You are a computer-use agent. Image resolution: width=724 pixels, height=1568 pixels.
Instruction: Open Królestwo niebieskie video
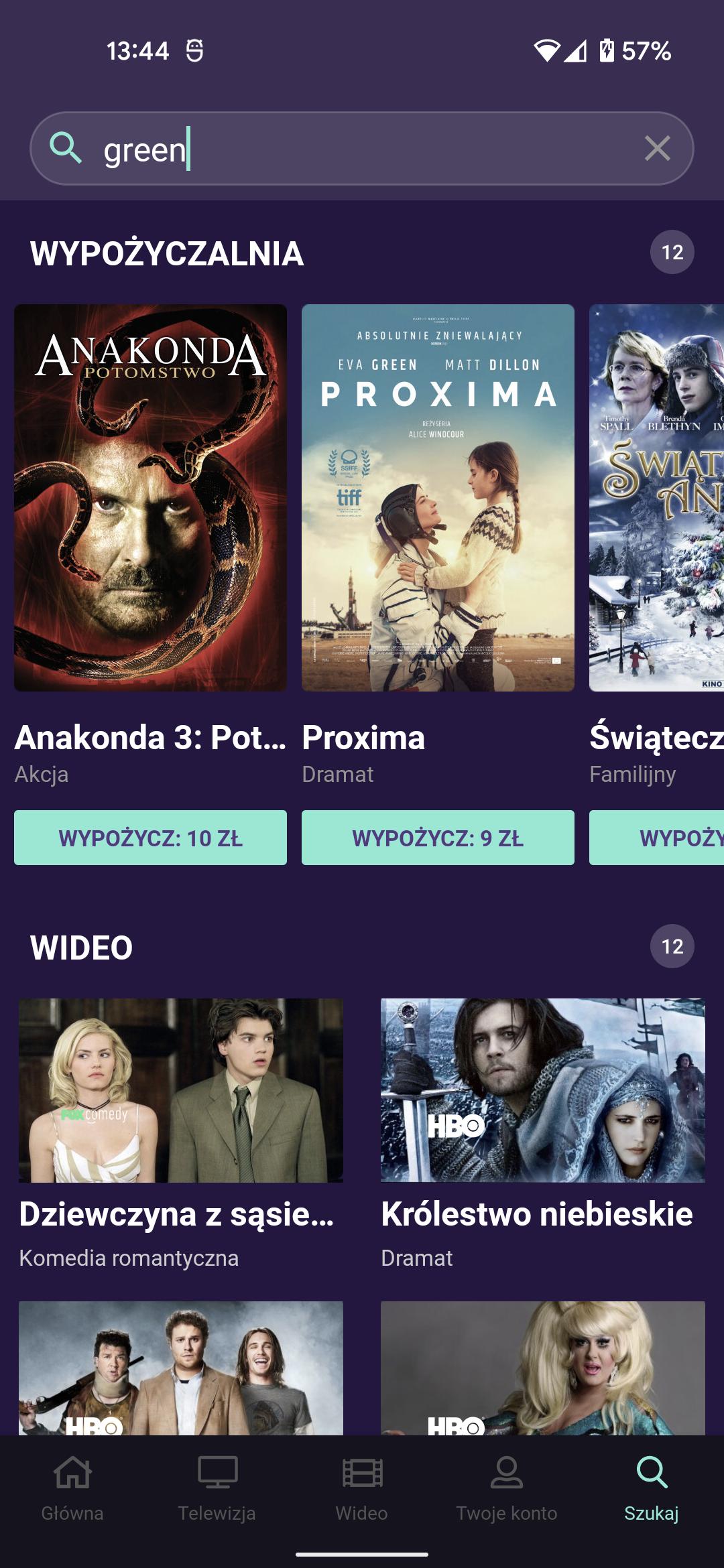coord(542,1090)
